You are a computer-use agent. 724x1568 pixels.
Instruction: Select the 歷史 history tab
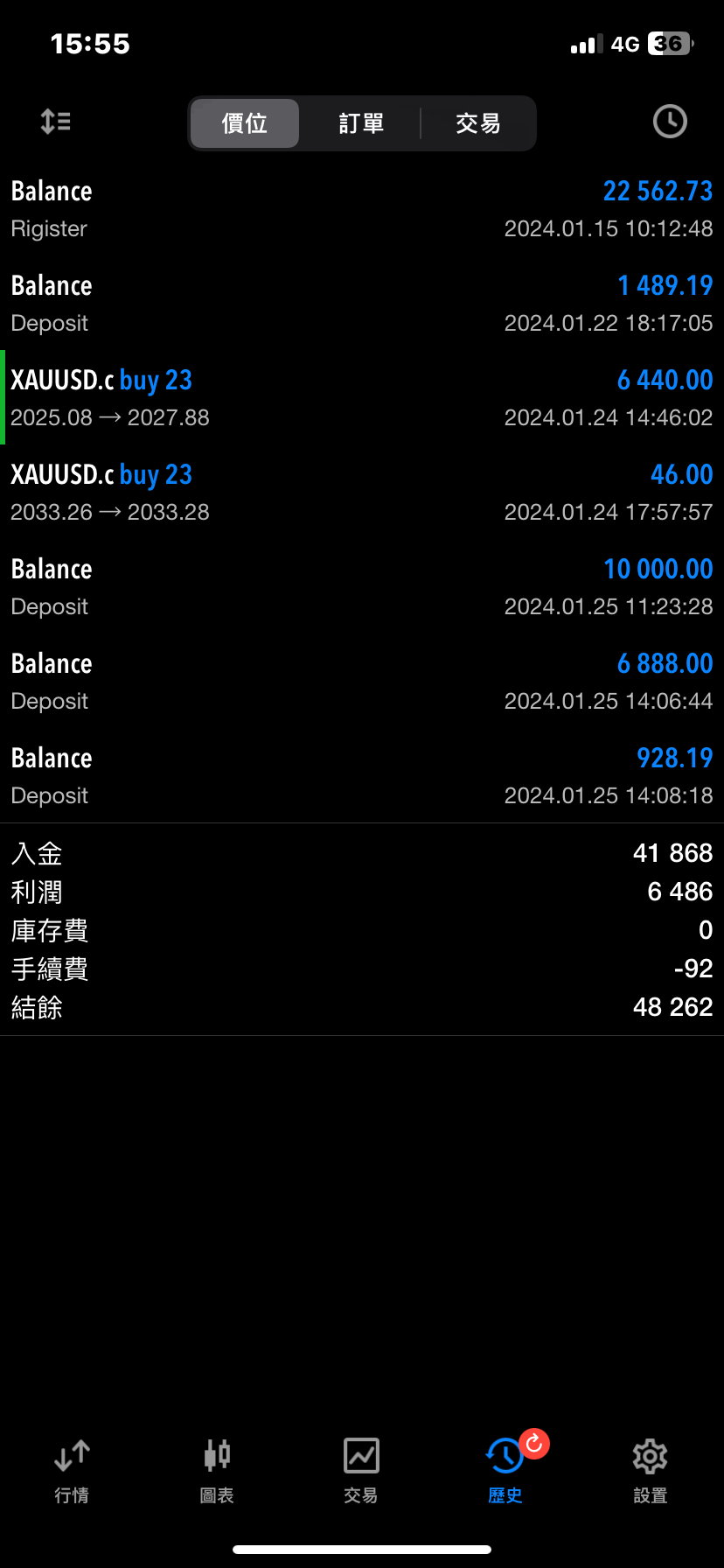tap(506, 1471)
